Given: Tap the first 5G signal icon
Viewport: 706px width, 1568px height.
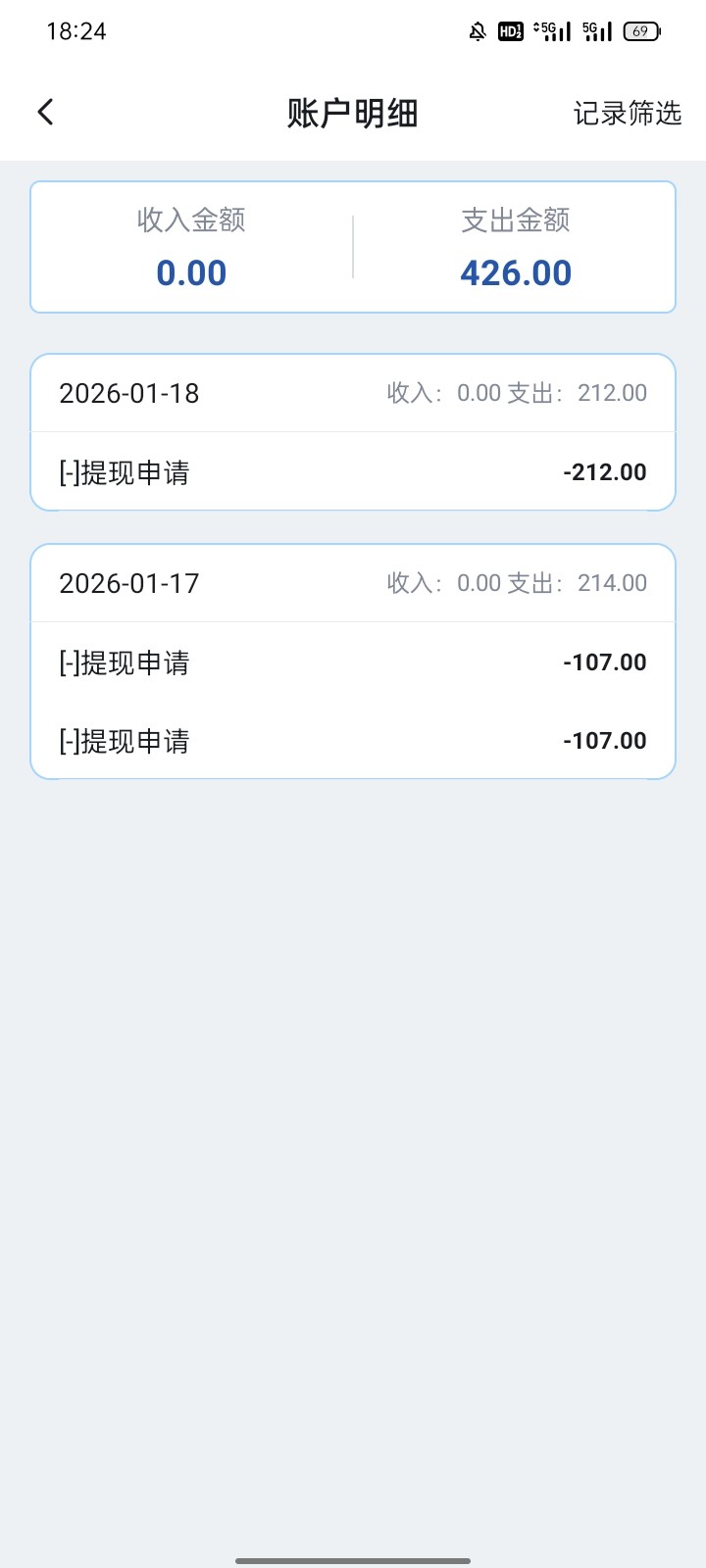Looking at the screenshot, I should (x=552, y=31).
